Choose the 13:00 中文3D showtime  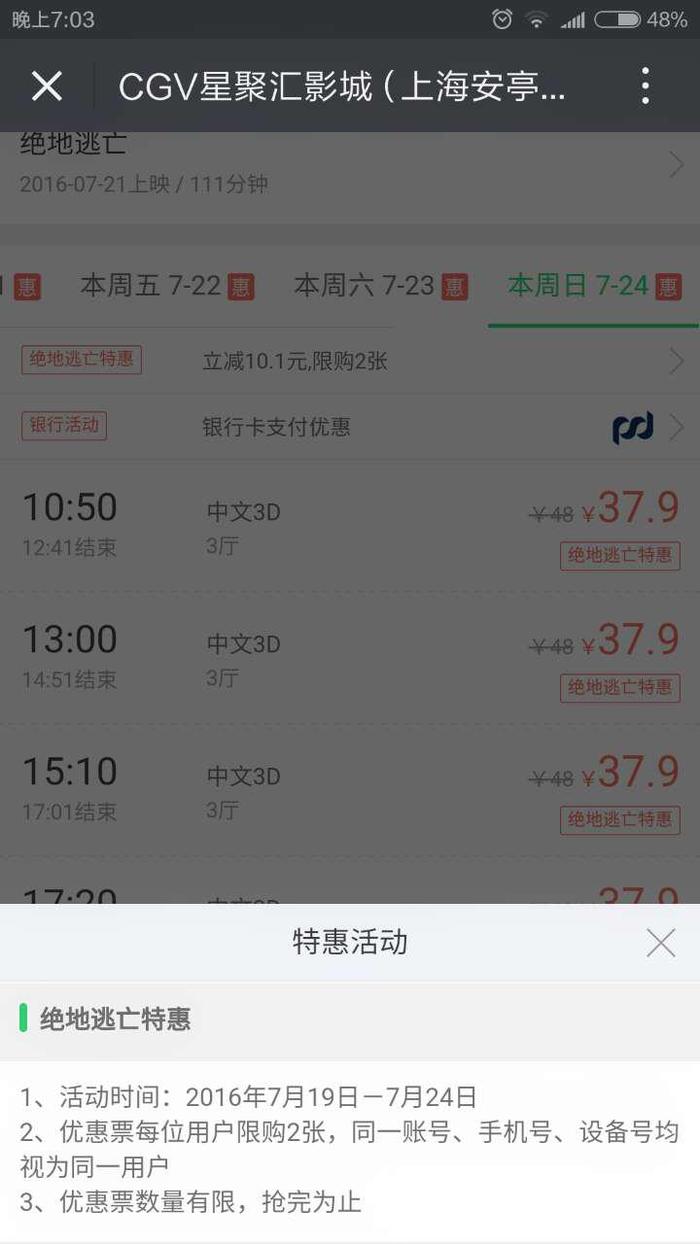pos(350,657)
